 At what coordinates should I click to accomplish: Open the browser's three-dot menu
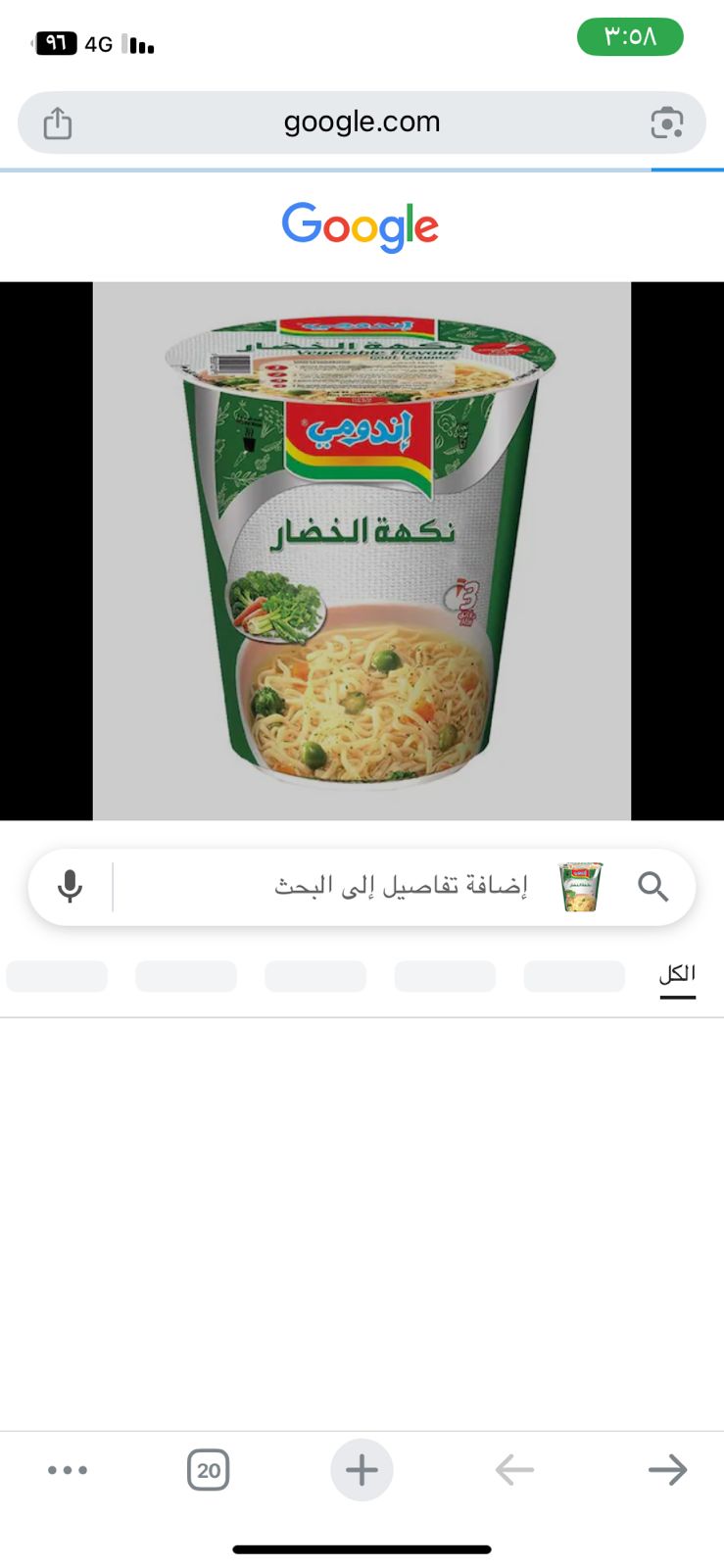pos(68,1470)
